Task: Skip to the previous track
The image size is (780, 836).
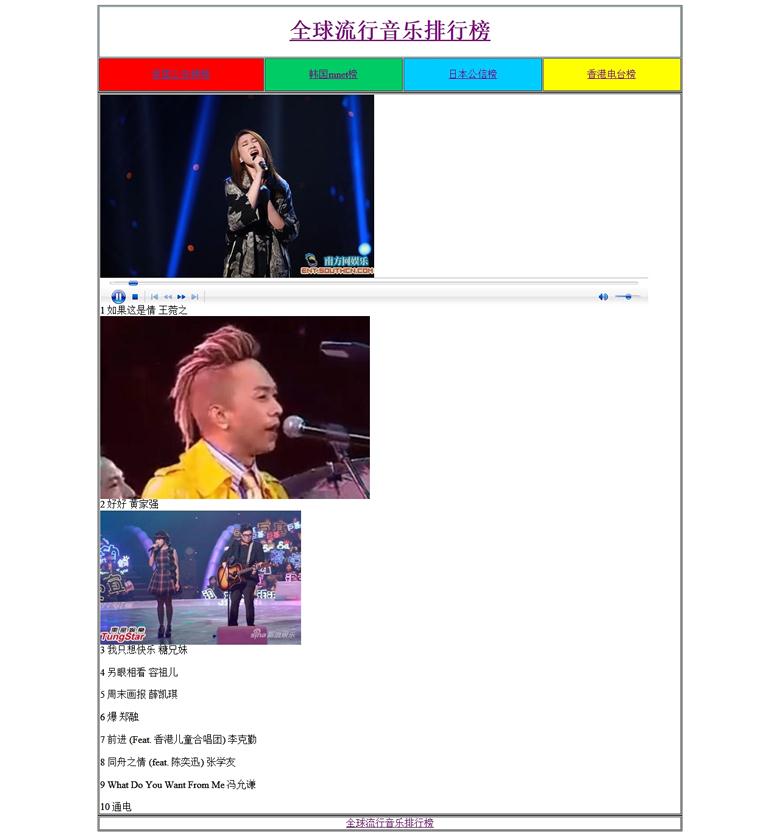Action: pos(154,297)
